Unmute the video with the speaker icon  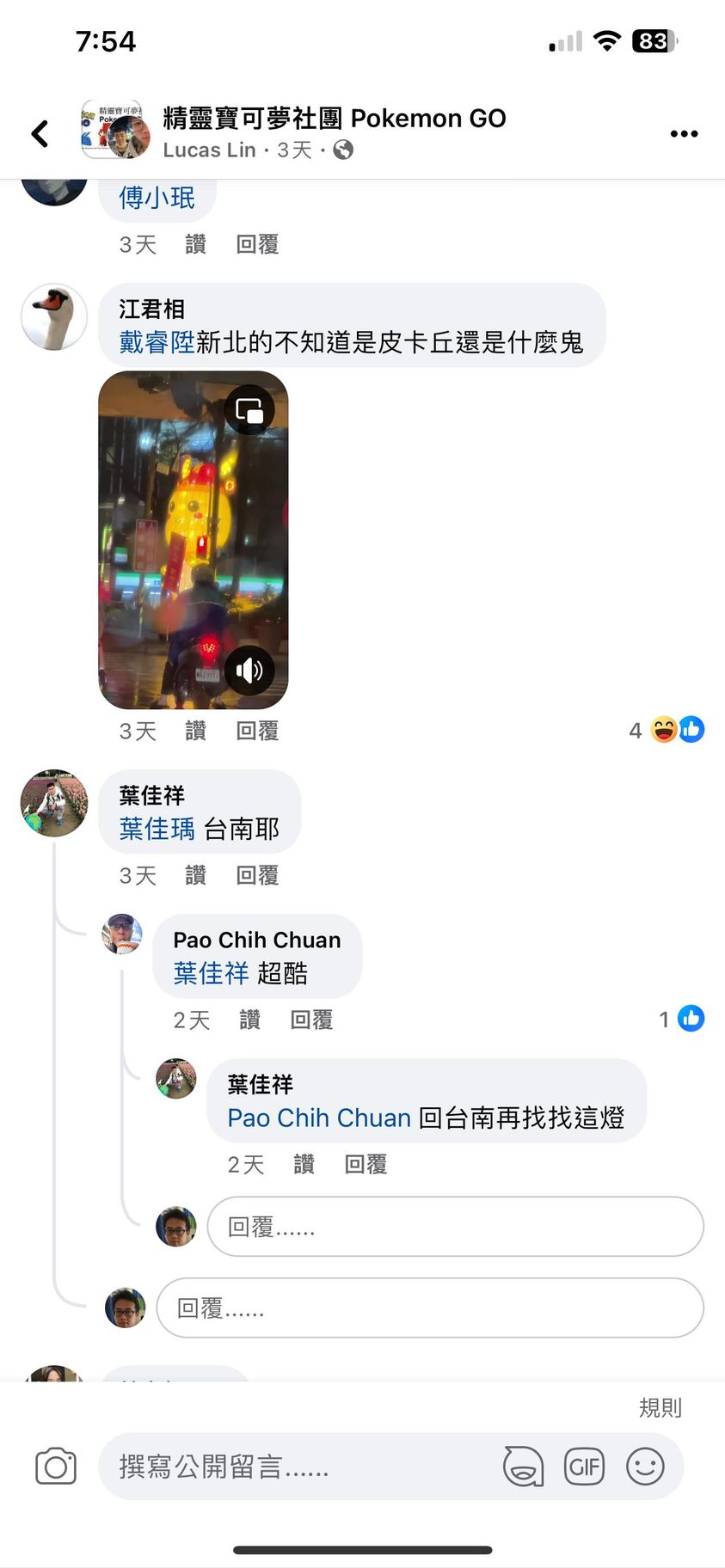(x=249, y=670)
